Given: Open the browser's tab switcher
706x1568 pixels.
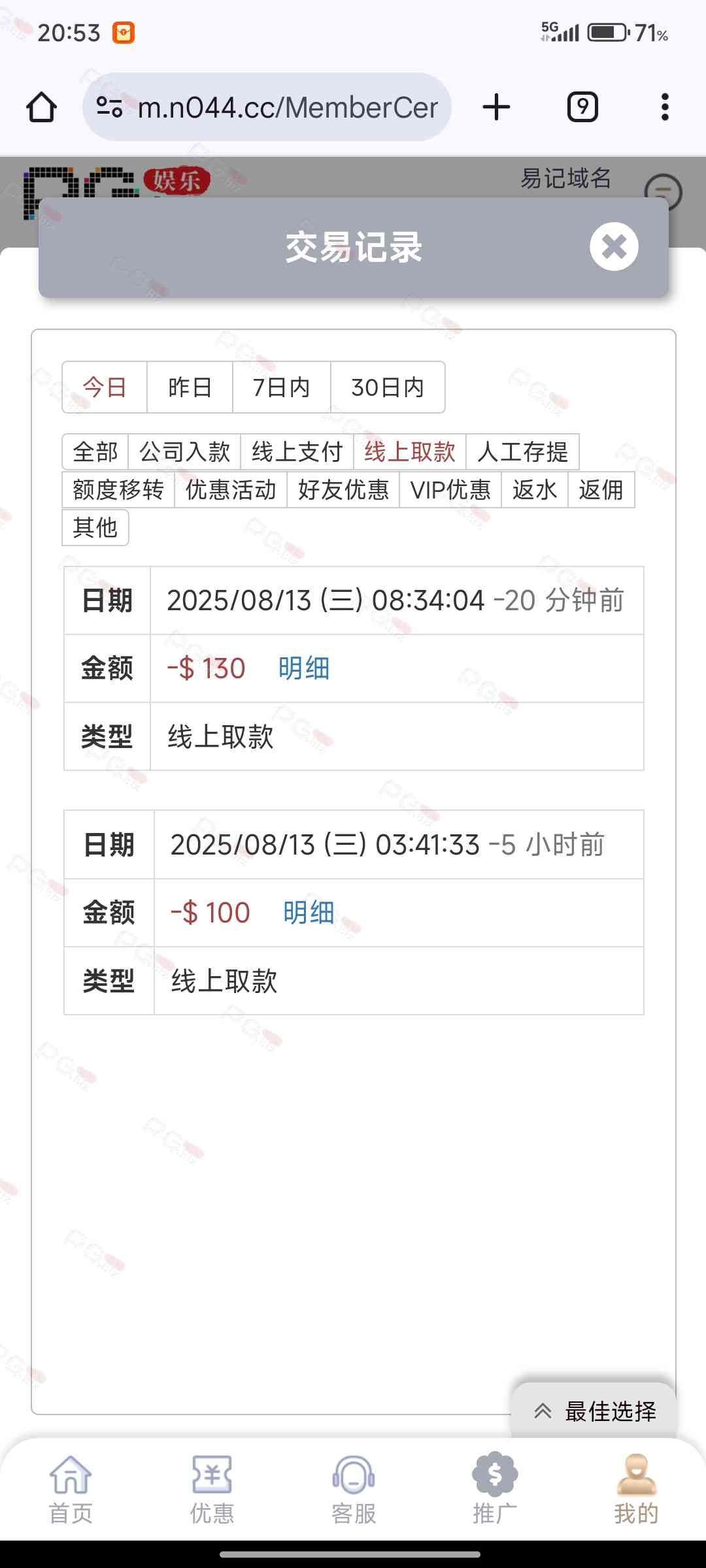Looking at the screenshot, I should click(x=582, y=107).
